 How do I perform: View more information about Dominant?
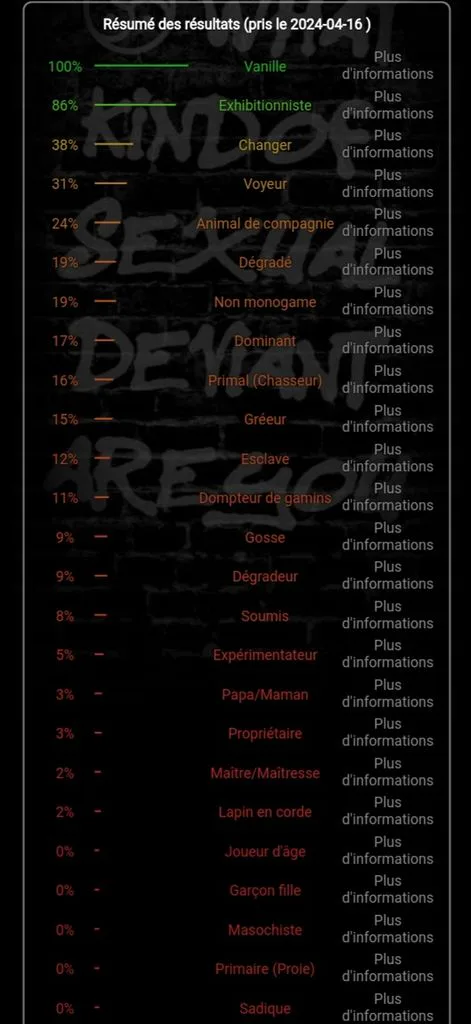tap(387, 340)
